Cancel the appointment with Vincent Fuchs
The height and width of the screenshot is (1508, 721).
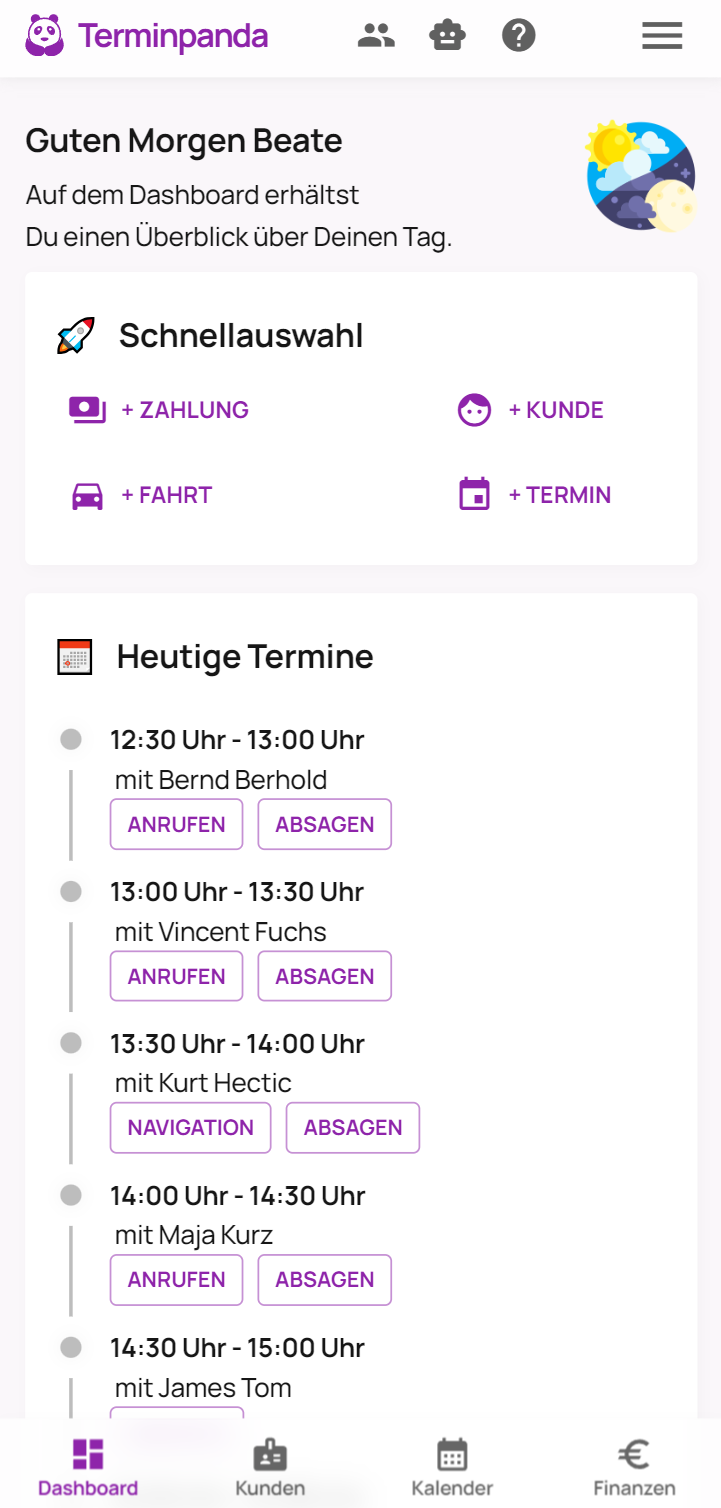coord(324,976)
